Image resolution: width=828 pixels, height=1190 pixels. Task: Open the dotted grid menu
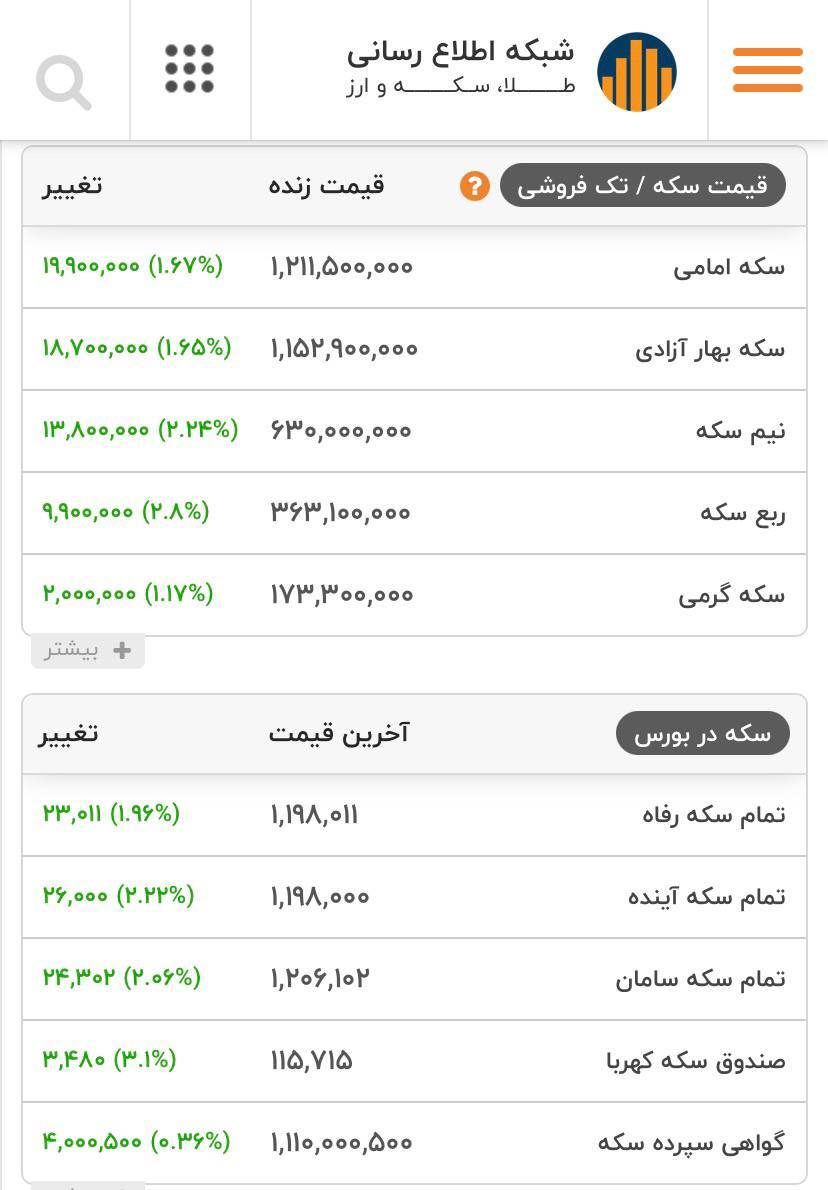(x=190, y=69)
